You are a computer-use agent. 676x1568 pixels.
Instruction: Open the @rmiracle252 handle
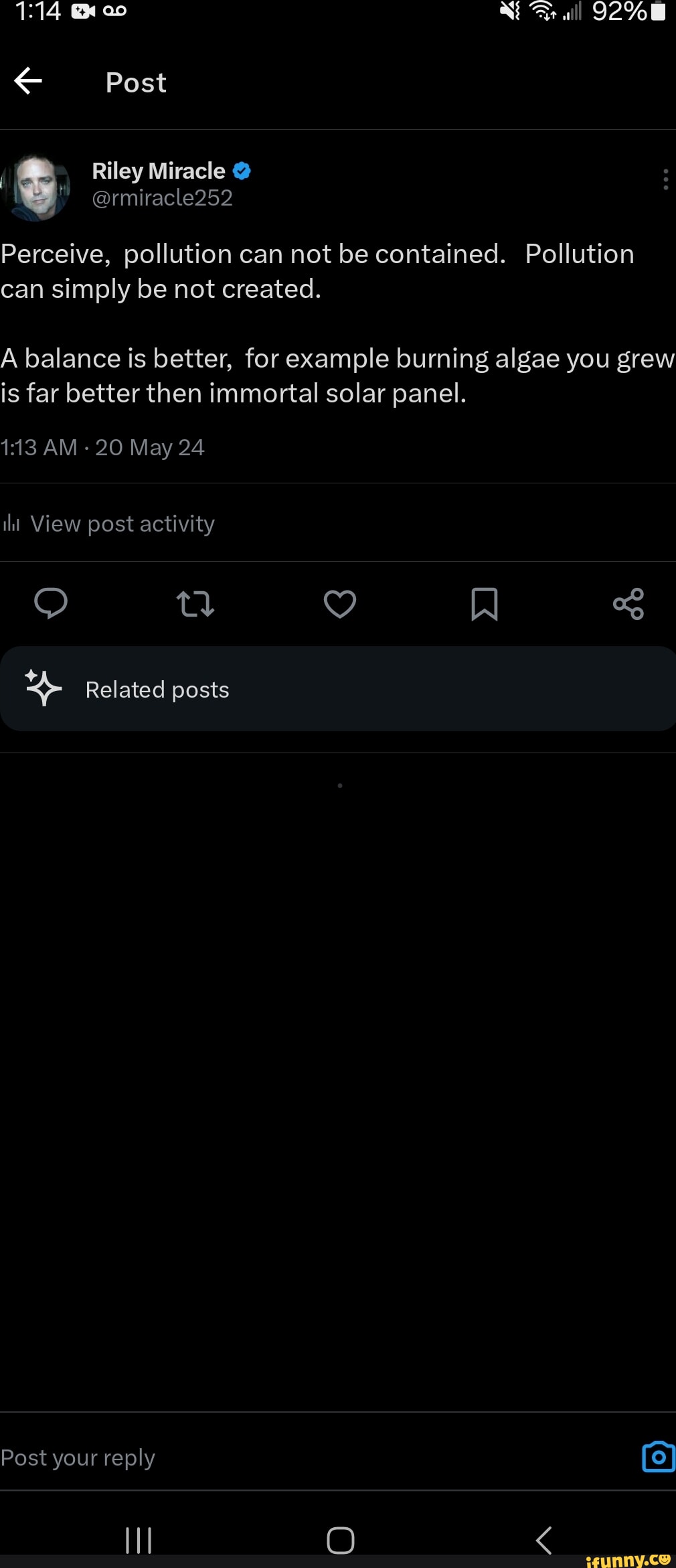tap(163, 198)
